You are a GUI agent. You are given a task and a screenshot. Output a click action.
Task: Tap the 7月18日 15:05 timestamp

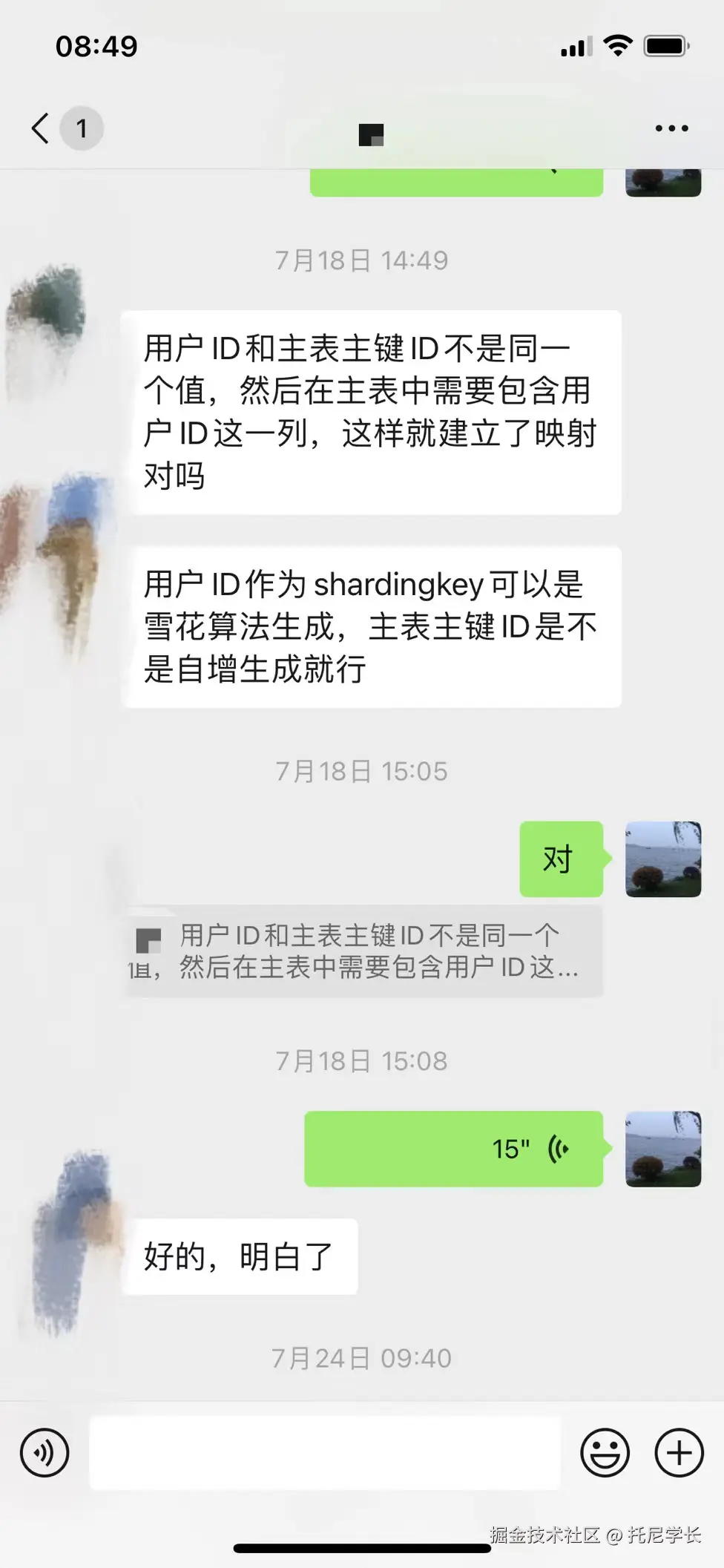tap(361, 770)
